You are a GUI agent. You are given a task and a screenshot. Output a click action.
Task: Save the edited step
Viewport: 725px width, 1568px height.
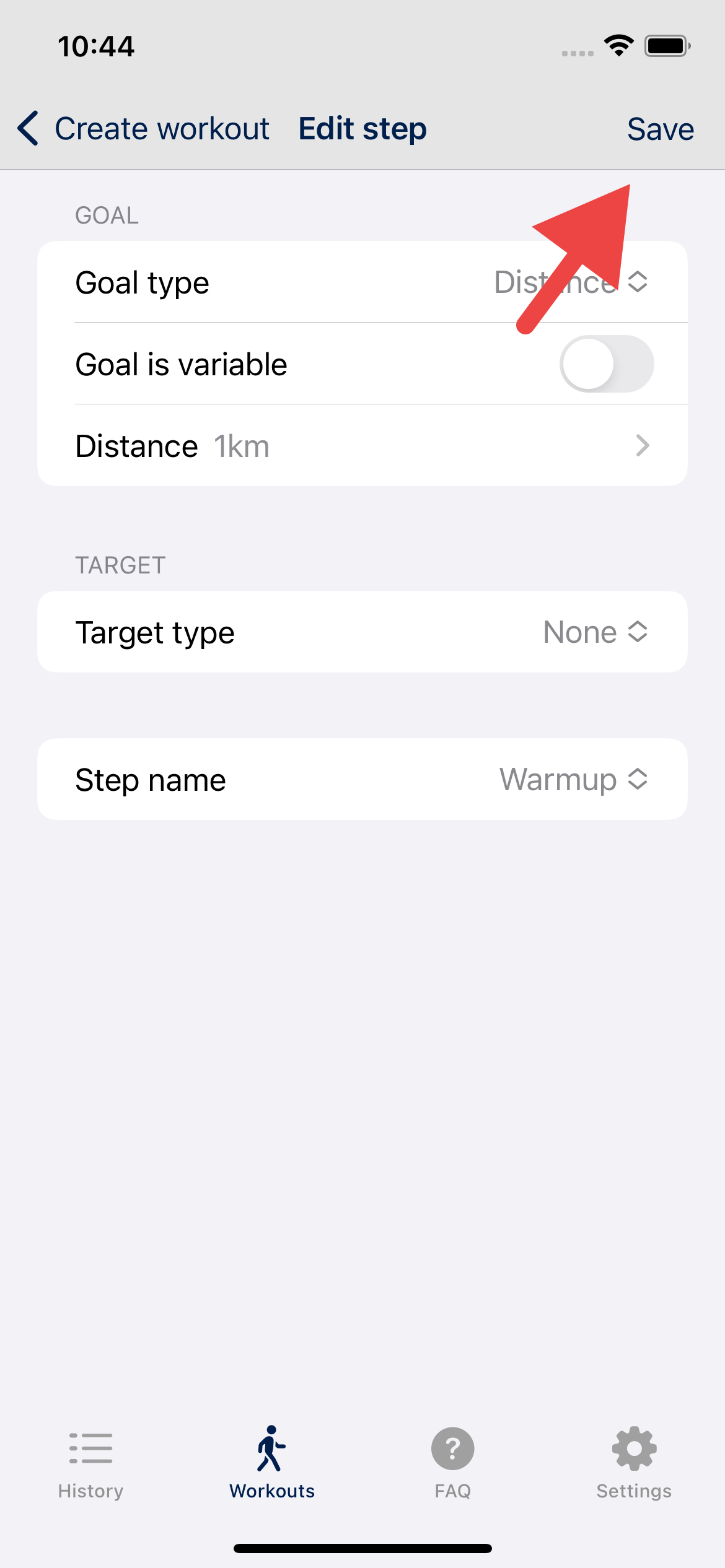[660, 129]
